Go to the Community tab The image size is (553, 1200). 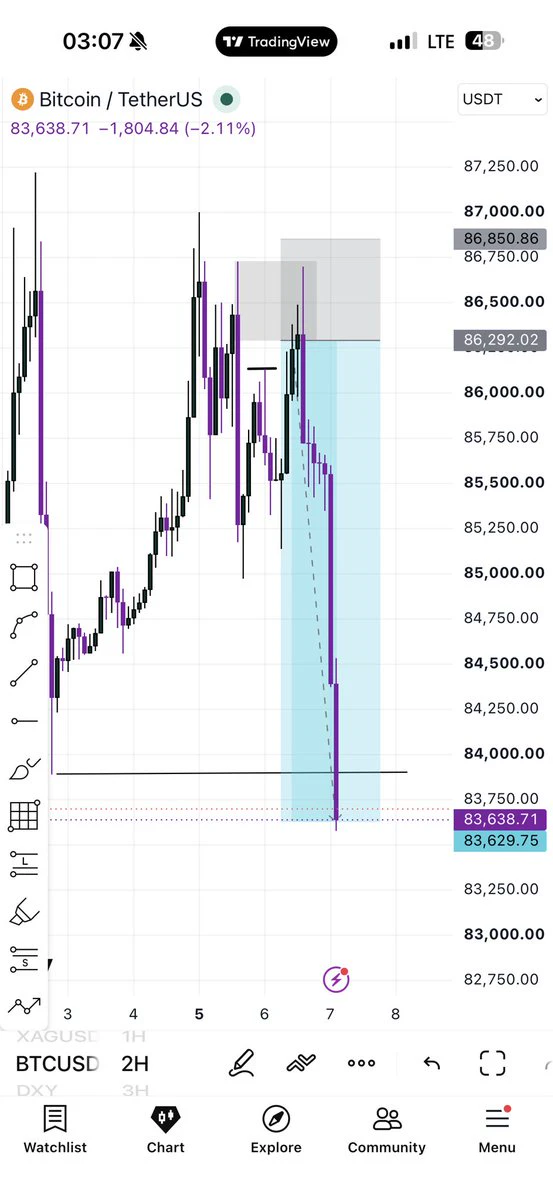pyautogui.click(x=387, y=1130)
